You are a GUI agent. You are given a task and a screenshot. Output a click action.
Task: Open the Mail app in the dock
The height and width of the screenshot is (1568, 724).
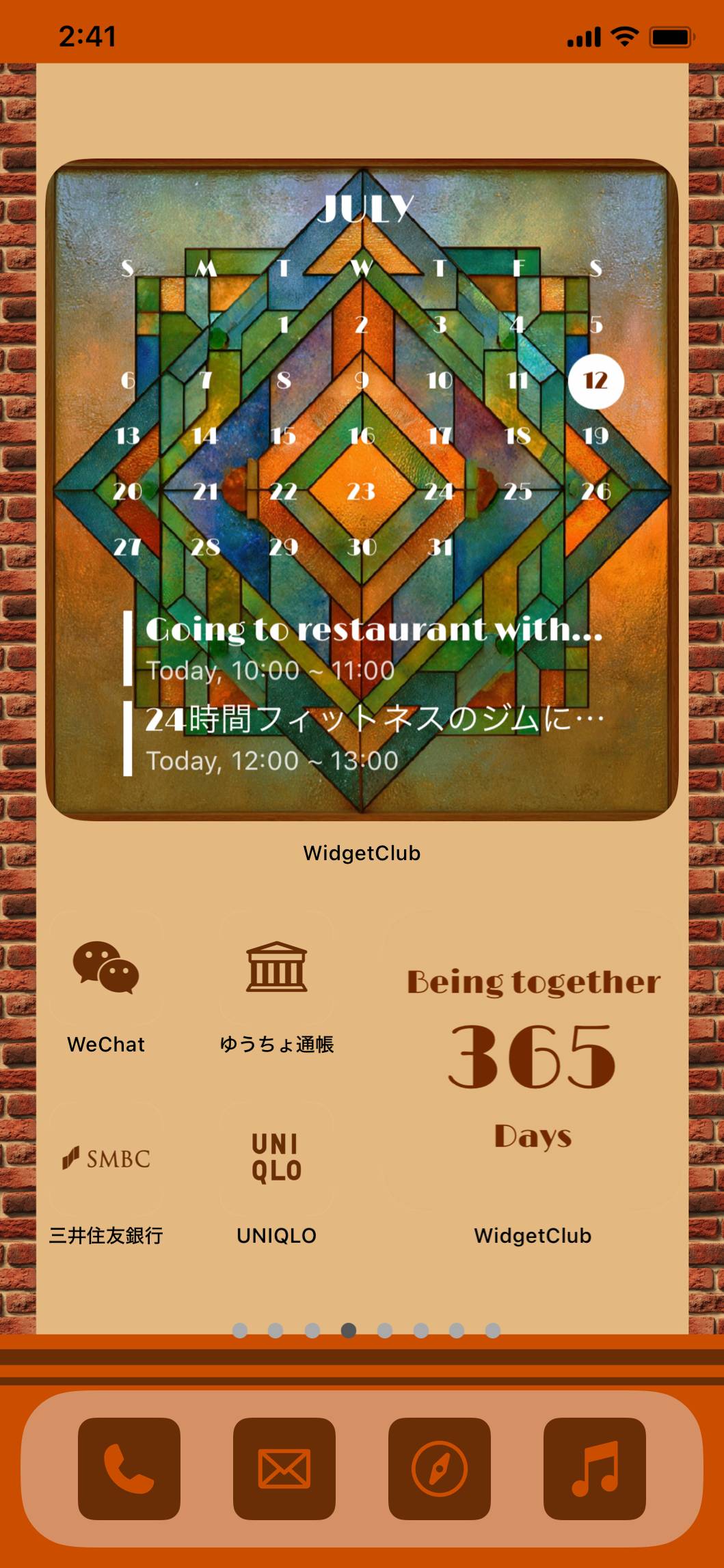[284, 1469]
